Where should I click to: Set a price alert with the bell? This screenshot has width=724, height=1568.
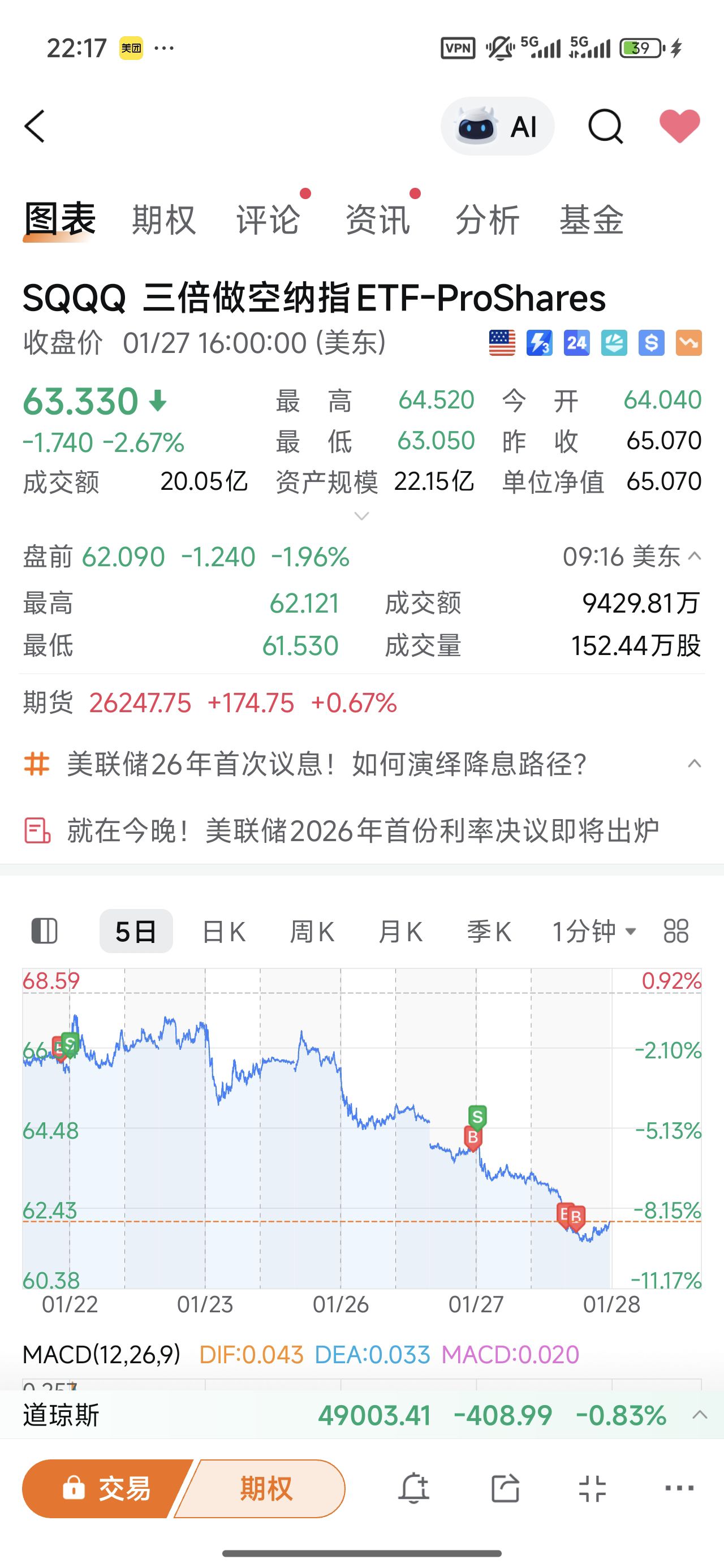tap(413, 1488)
